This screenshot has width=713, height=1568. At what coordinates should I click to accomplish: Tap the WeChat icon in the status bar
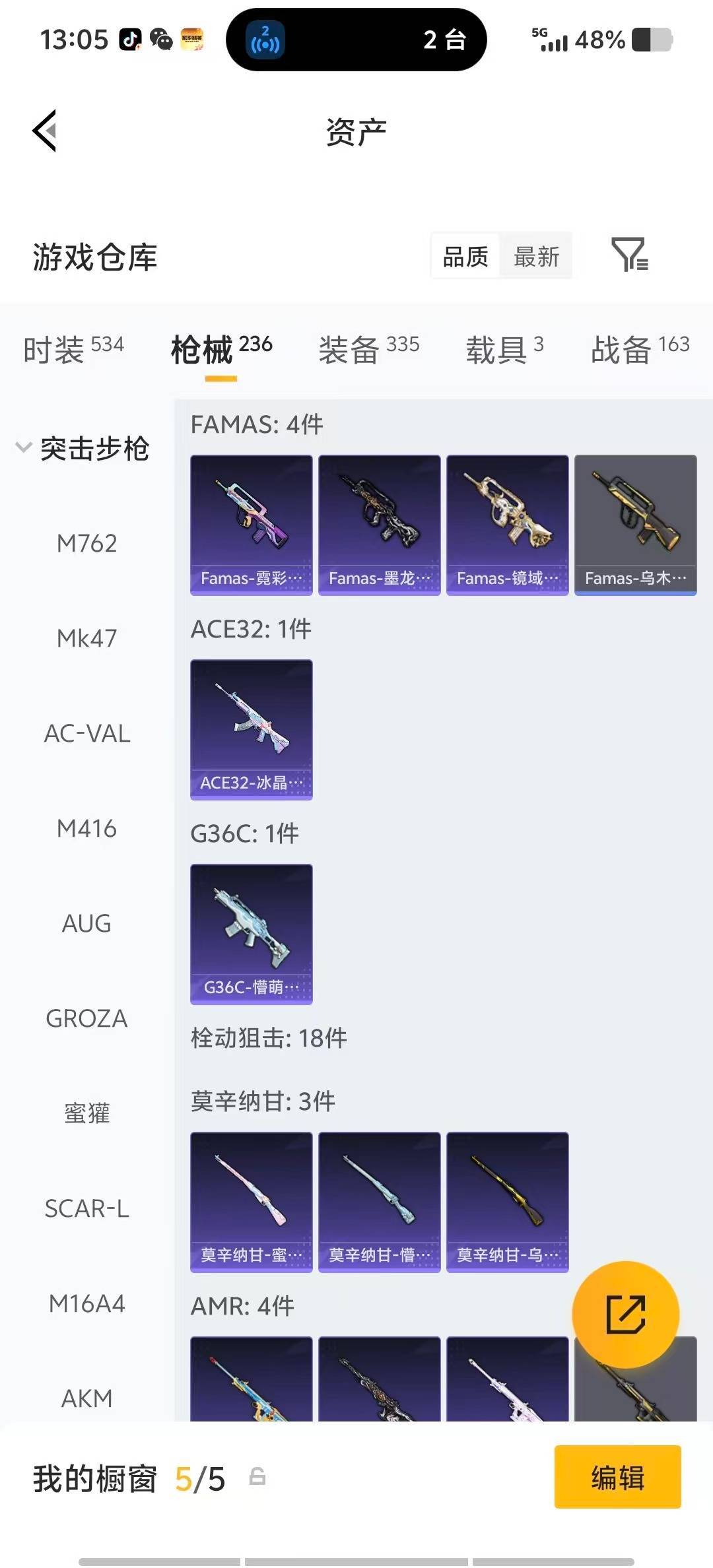click(160, 40)
